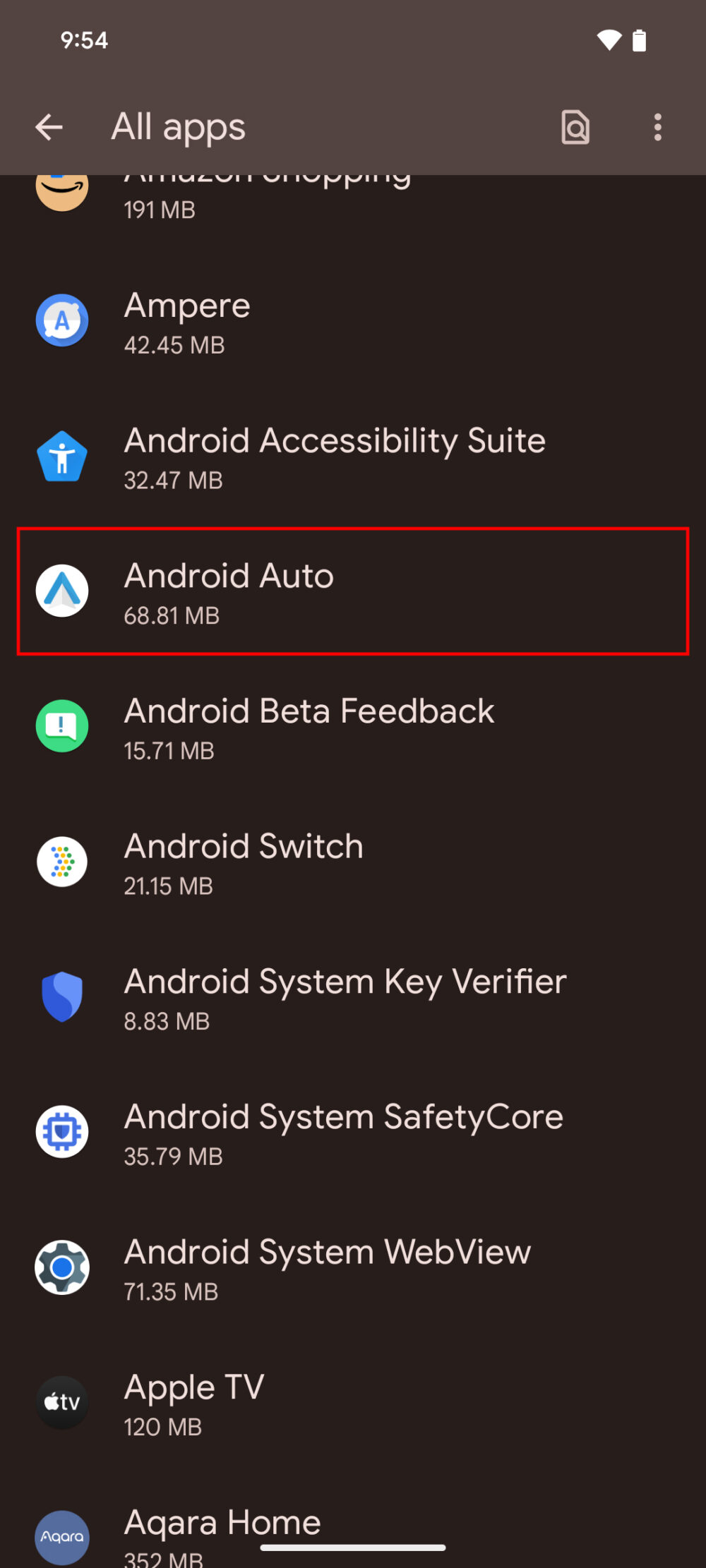This screenshot has width=706, height=1568.
Task: Open the Android System SafetyCore icon
Action: (62, 1132)
